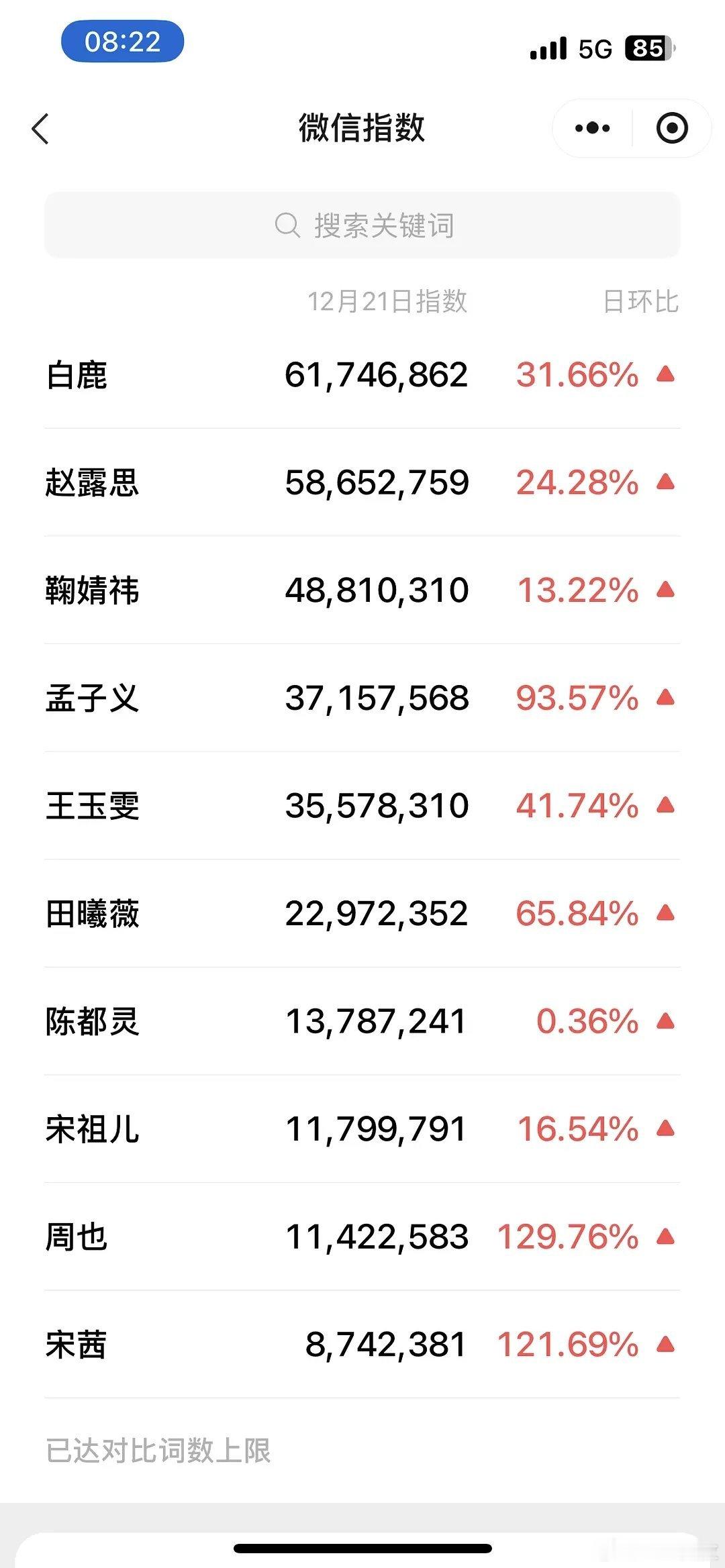Tap the 12月21日指数 column header
The width and height of the screenshot is (725, 1568).
(x=389, y=301)
